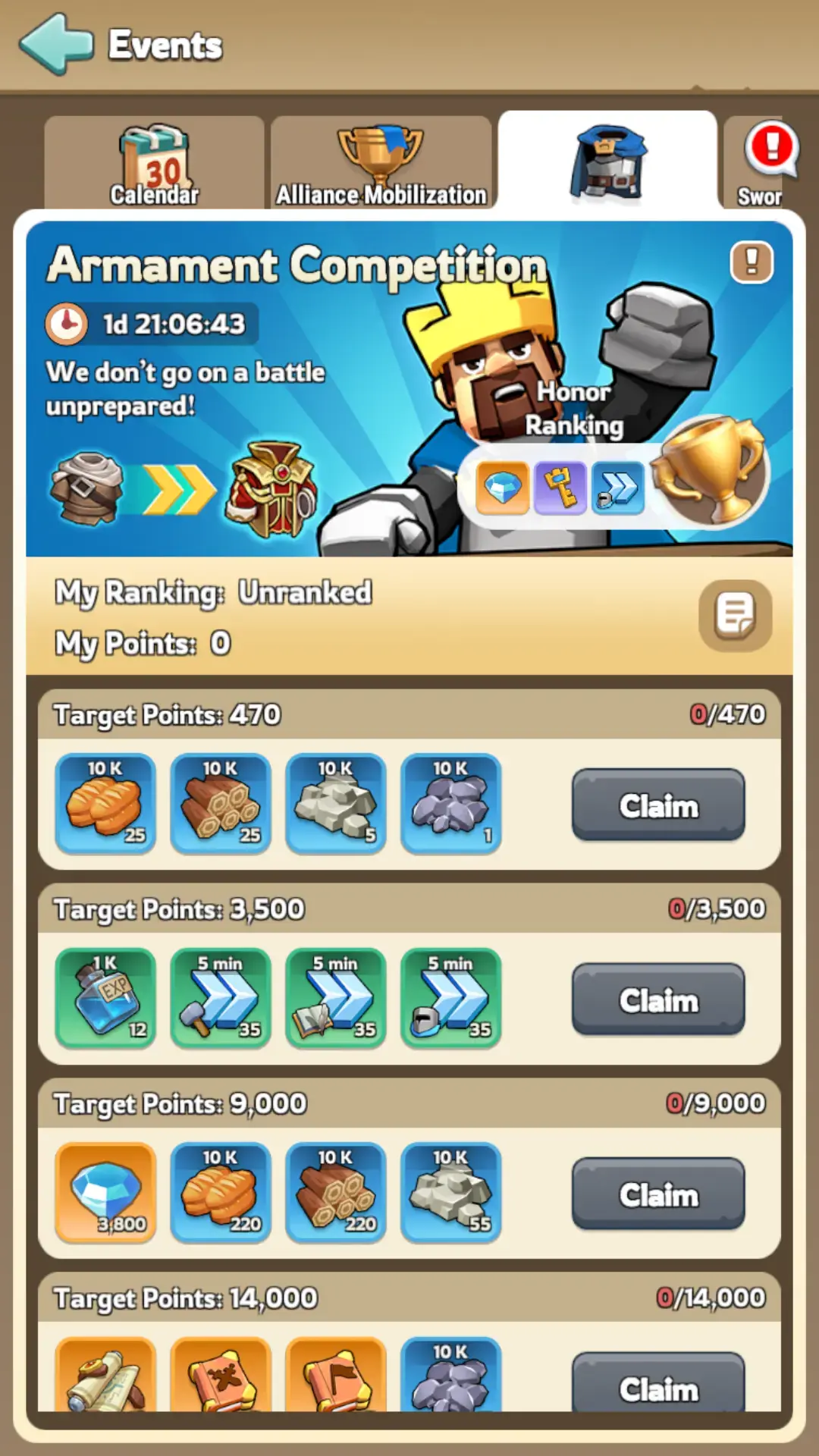Viewport: 819px width, 1456px height.
Task: Open the Alliance Mobilization tab
Action: coord(381,164)
